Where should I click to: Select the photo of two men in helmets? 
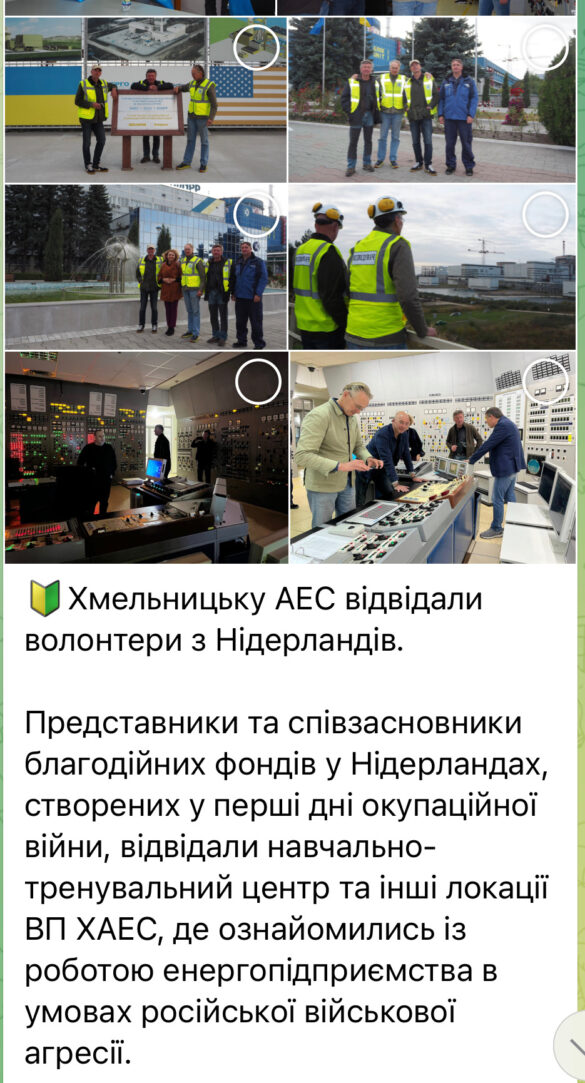[x=546, y=214]
